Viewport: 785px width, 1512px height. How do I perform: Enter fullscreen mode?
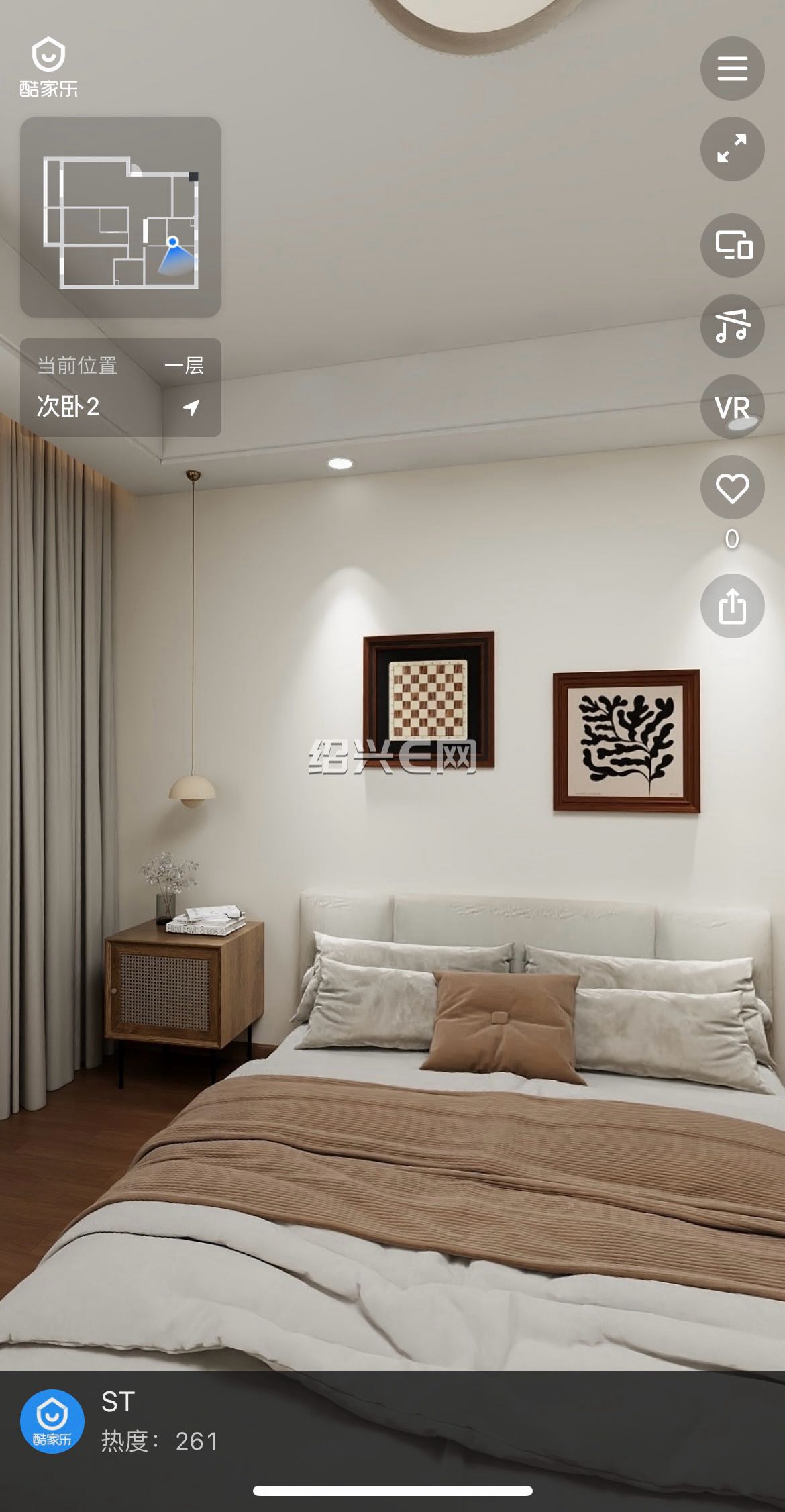[732, 149]
